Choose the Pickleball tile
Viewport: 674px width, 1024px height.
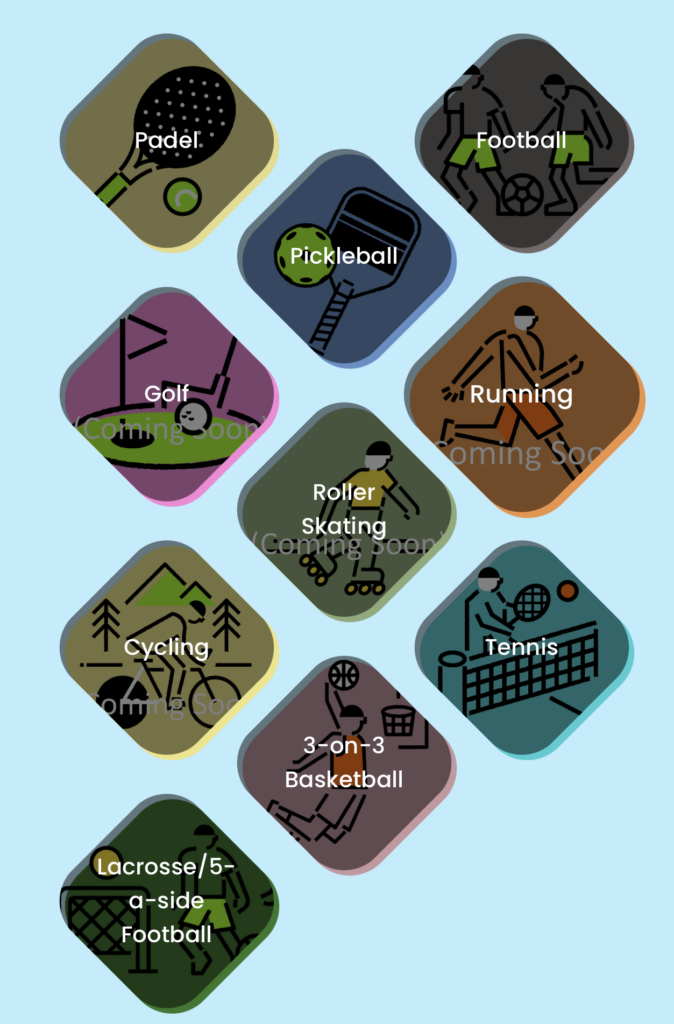[344, 256]
